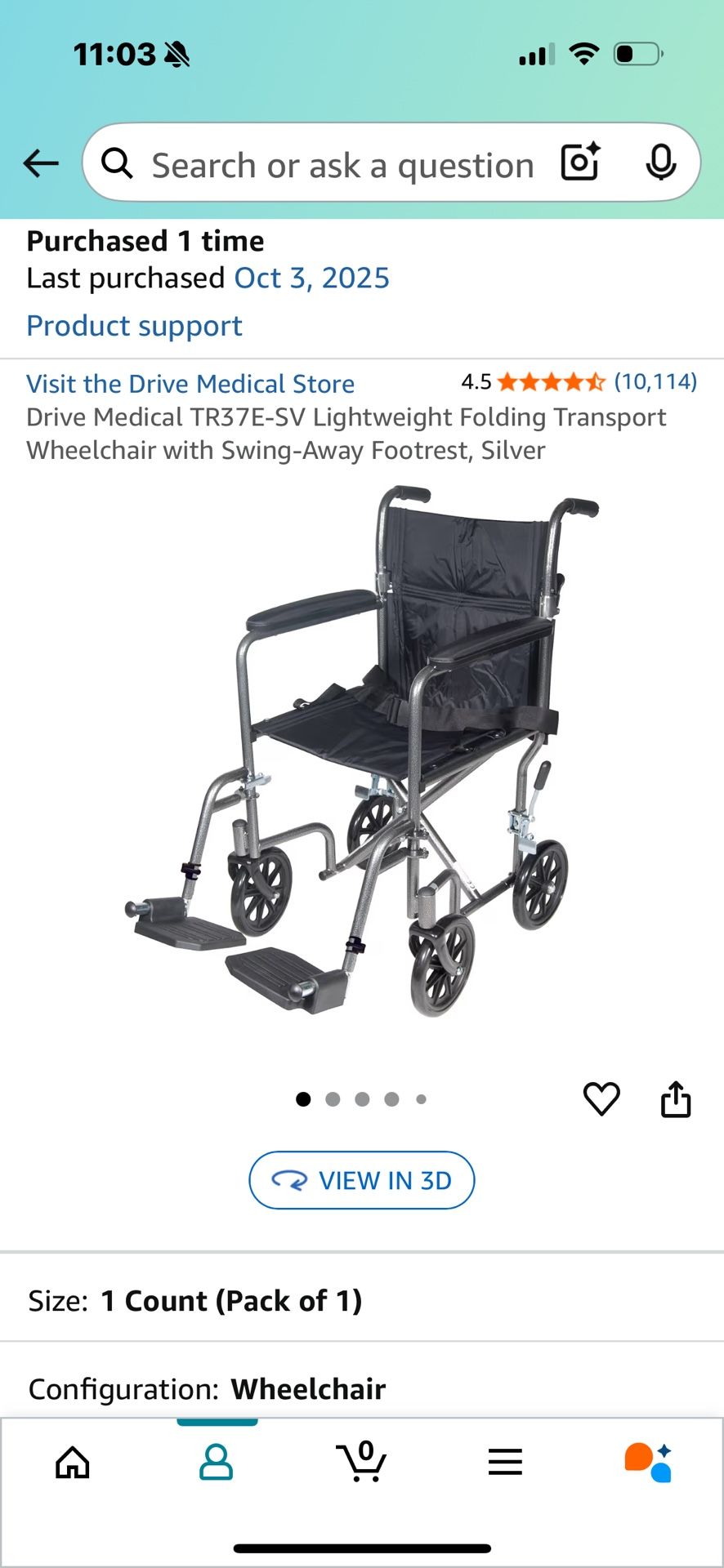The width and height of the screenshot is (724, 1568).
Task: View order from Oct 3, 2025
Action: click(313, 278)
